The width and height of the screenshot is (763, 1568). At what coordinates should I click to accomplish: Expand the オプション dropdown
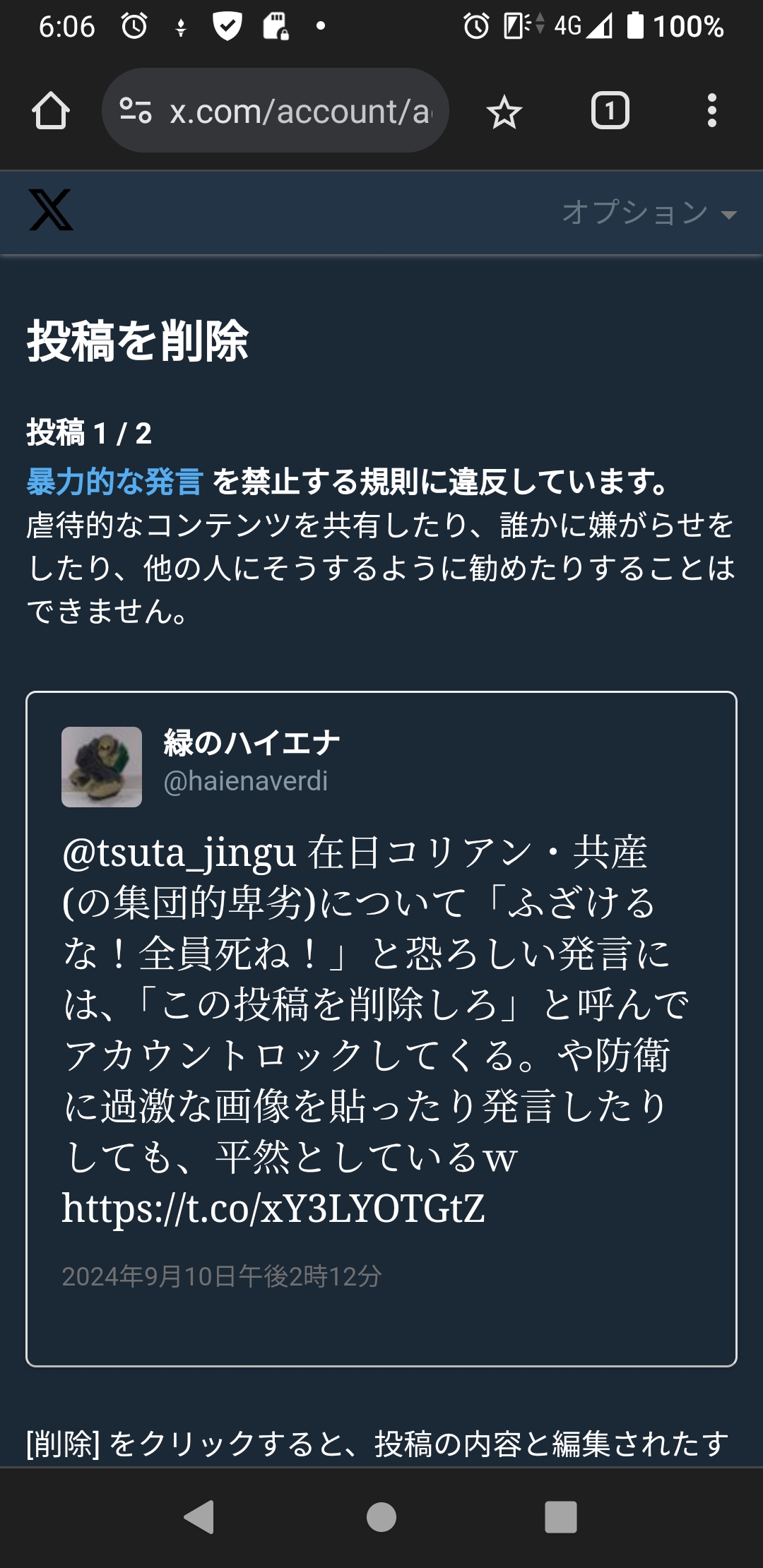(x=649, y=212)
